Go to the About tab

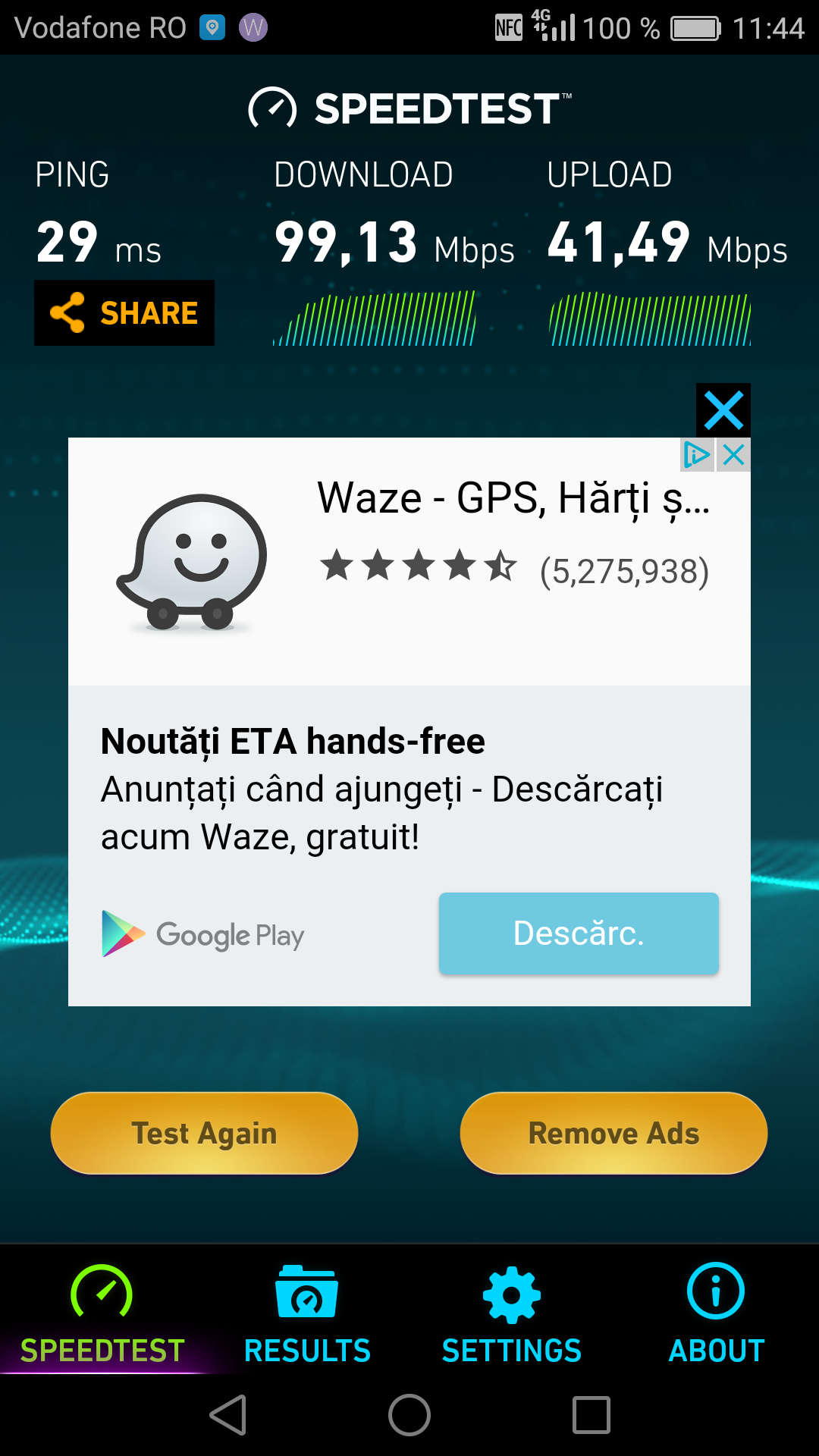point(716,1313)
